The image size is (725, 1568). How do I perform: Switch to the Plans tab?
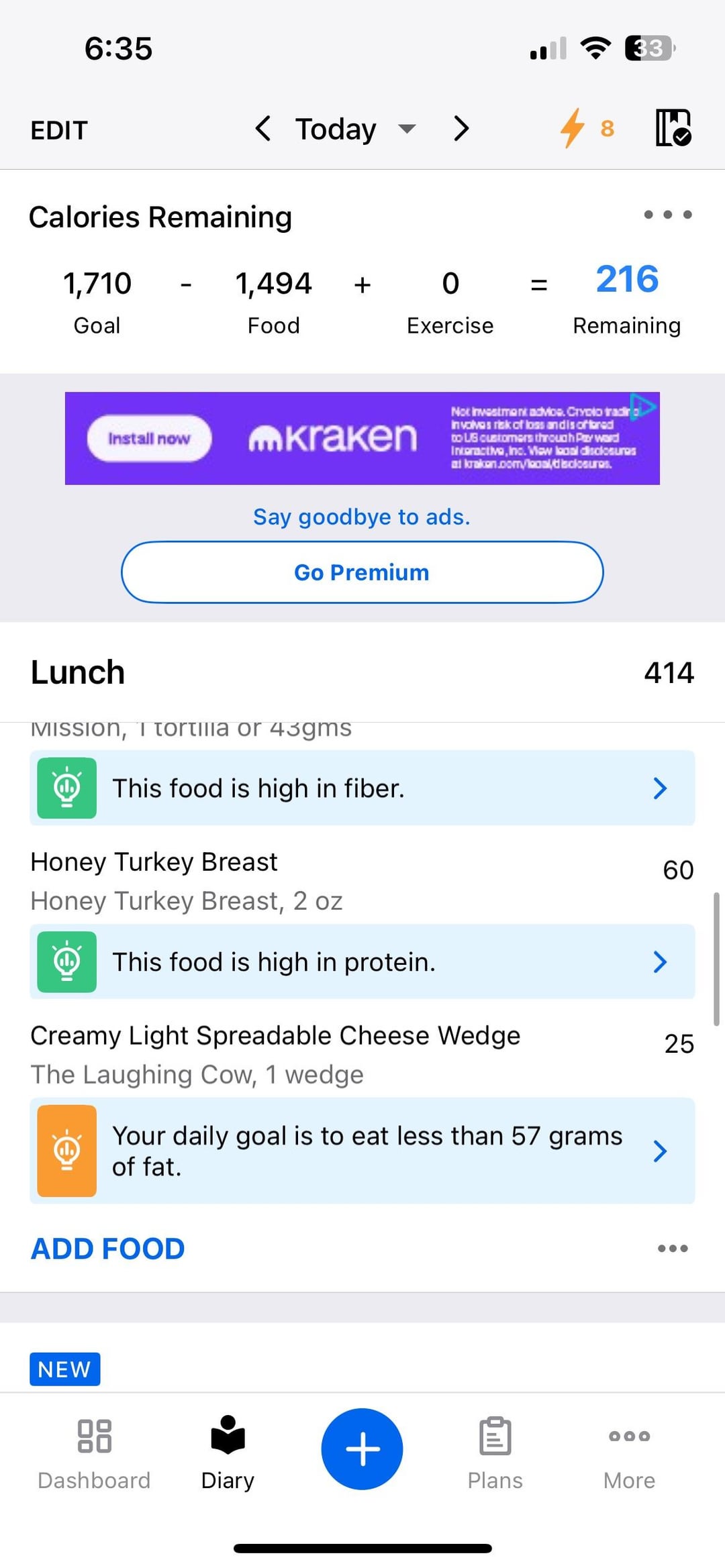[495, 1451]
